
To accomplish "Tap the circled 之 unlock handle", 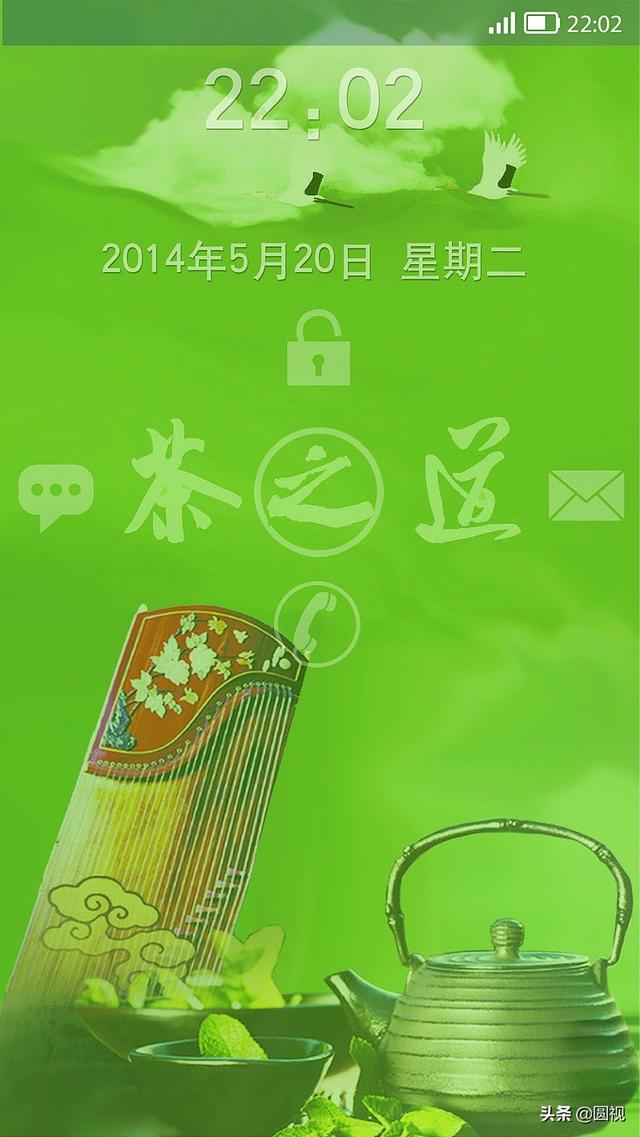I will [319, 492].
